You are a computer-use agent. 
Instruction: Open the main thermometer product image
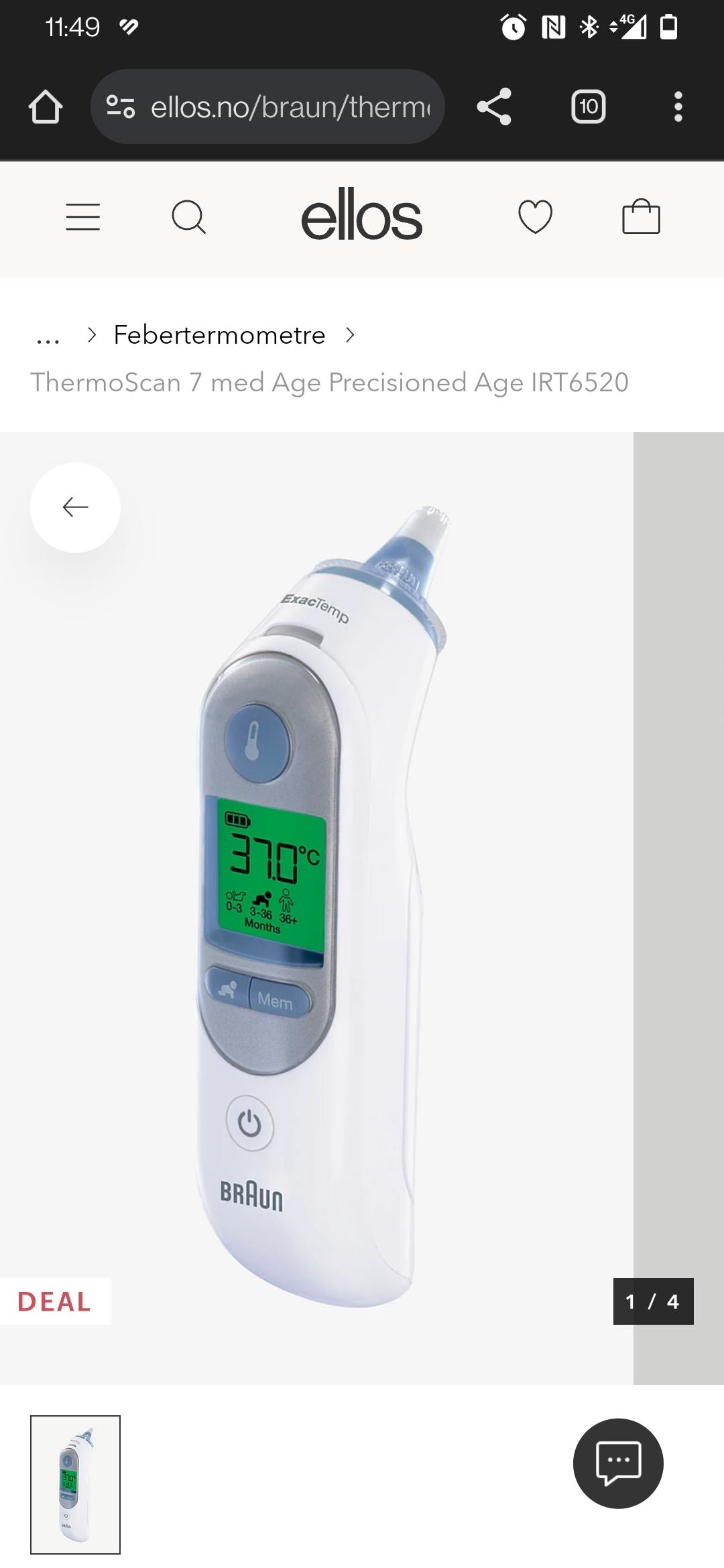click(x=316, y=908)
